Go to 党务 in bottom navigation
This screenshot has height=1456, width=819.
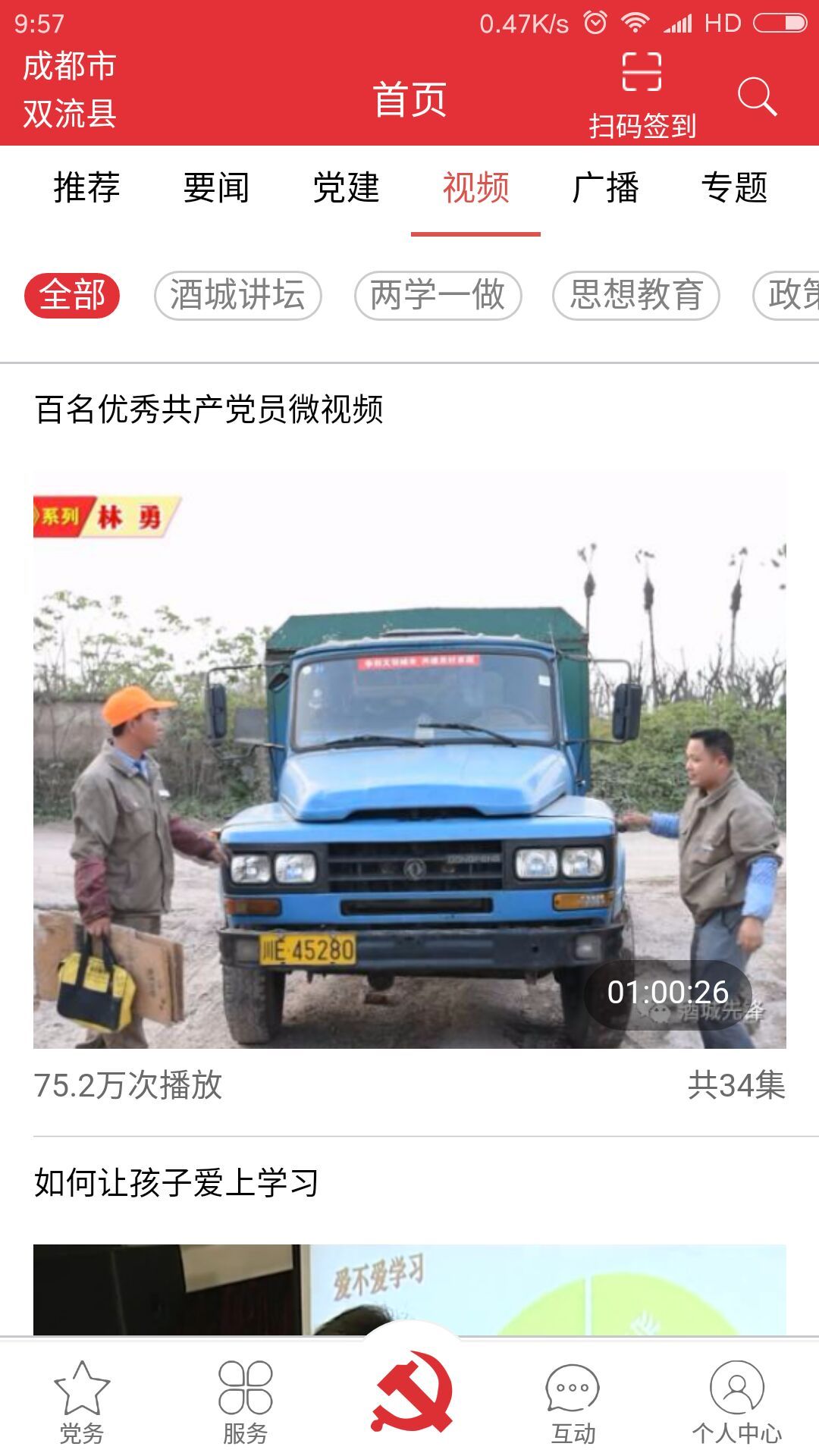point(82,1403)
